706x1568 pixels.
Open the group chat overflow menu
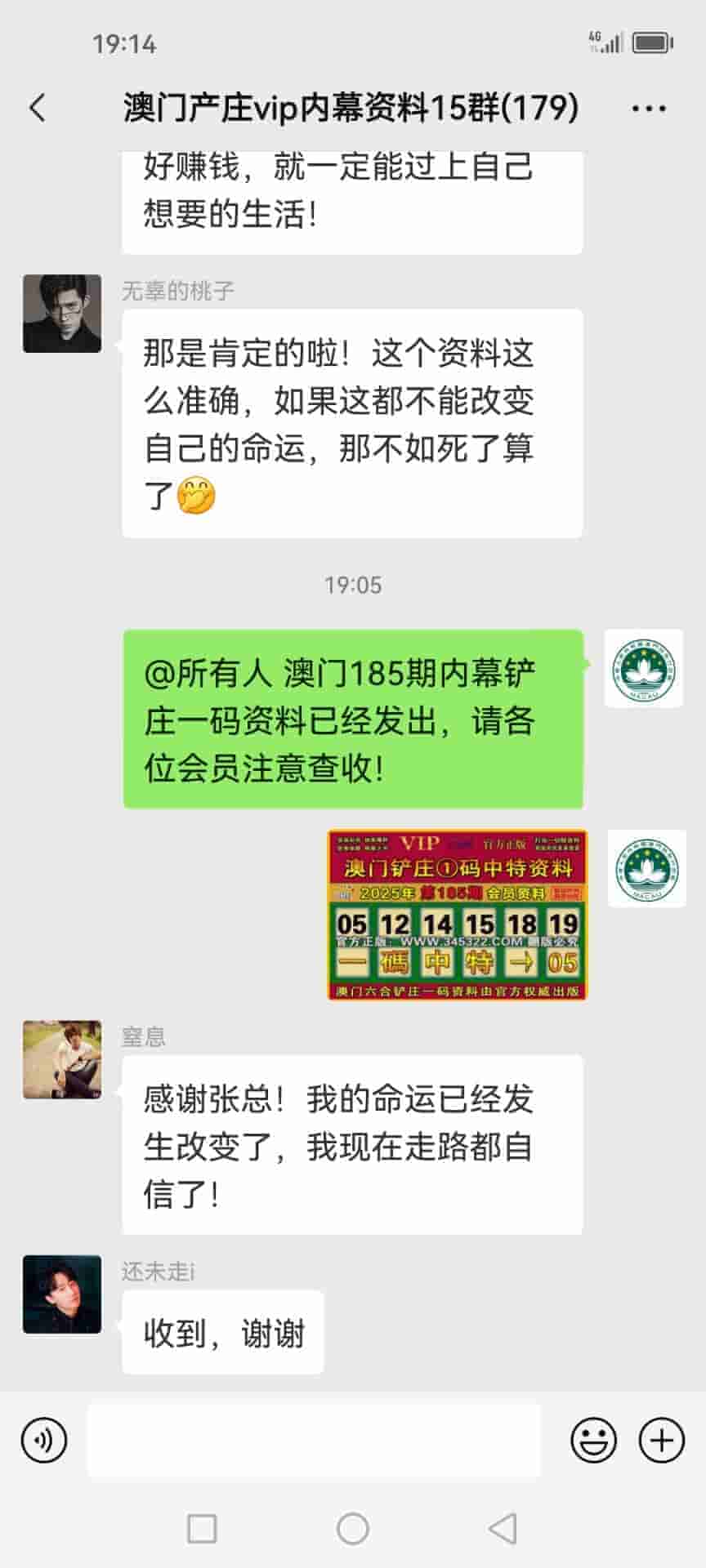point(649,108)
